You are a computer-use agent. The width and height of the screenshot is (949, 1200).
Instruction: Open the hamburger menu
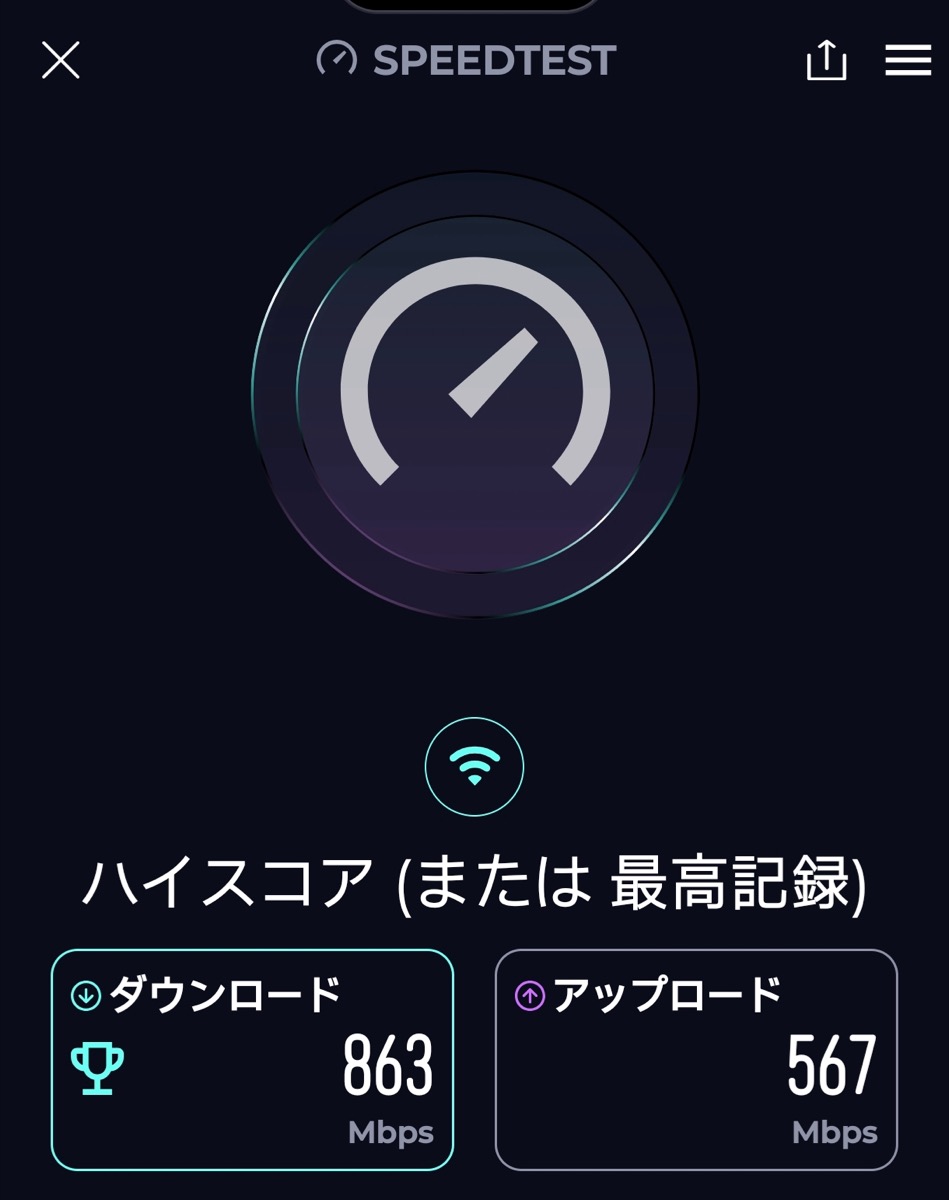[x=907, y=61]
